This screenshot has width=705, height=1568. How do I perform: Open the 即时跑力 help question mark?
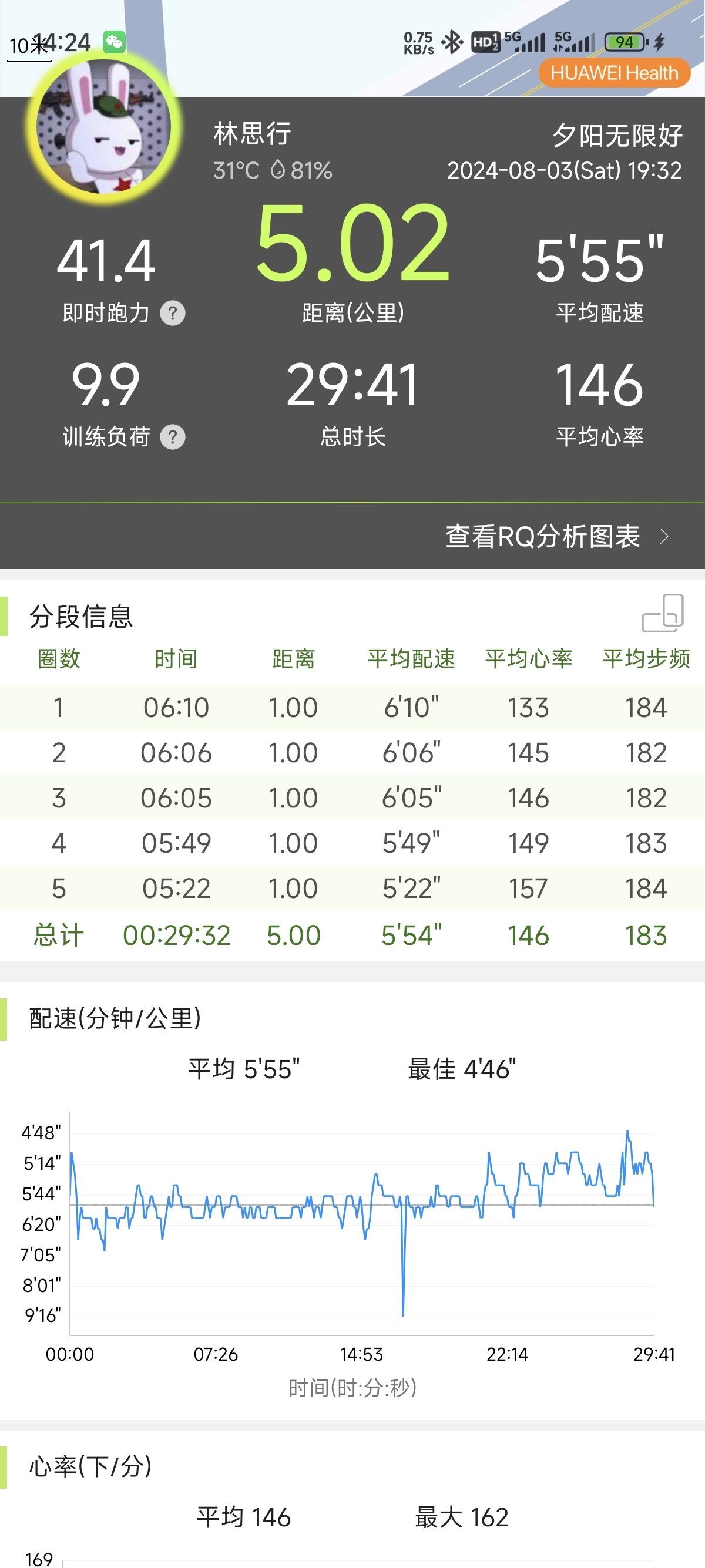pos(172,314)
